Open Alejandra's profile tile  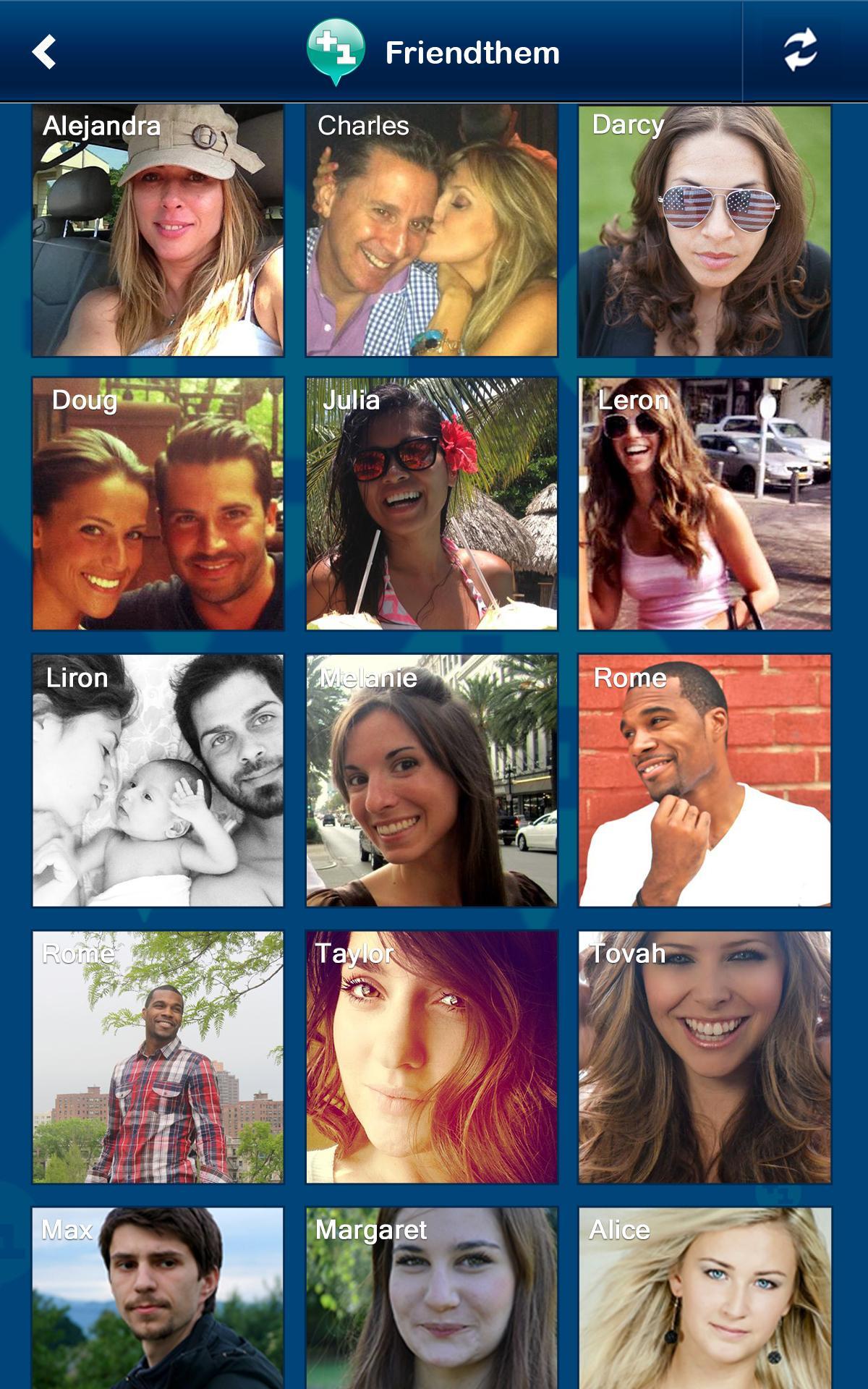(158, 231)
